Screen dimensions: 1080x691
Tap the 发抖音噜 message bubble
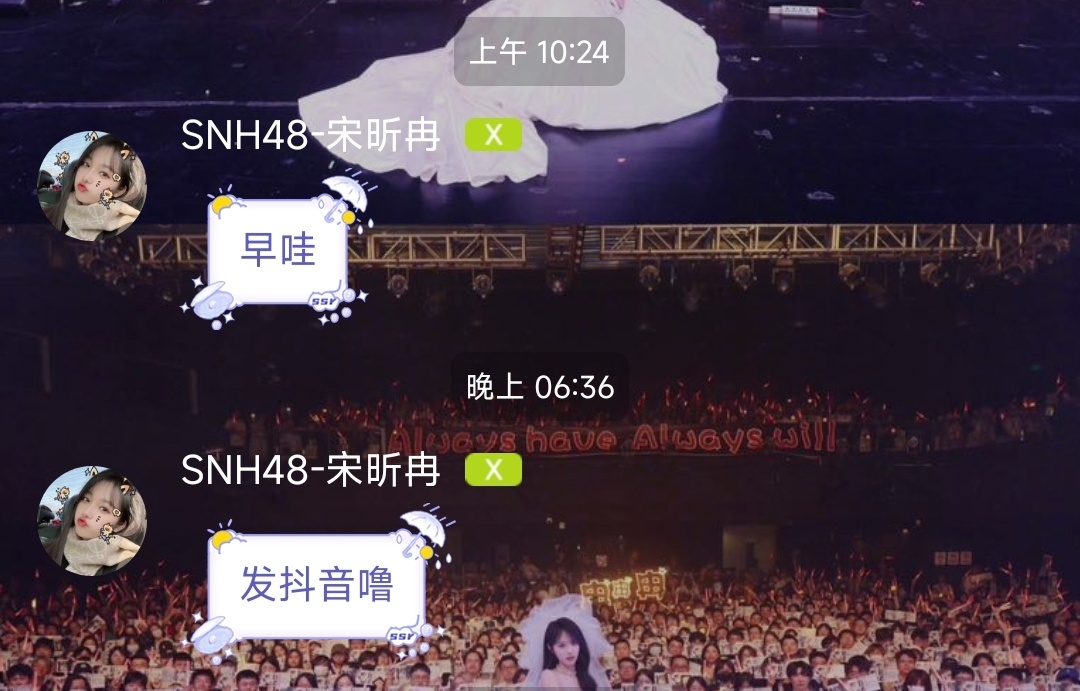(317, 586)
